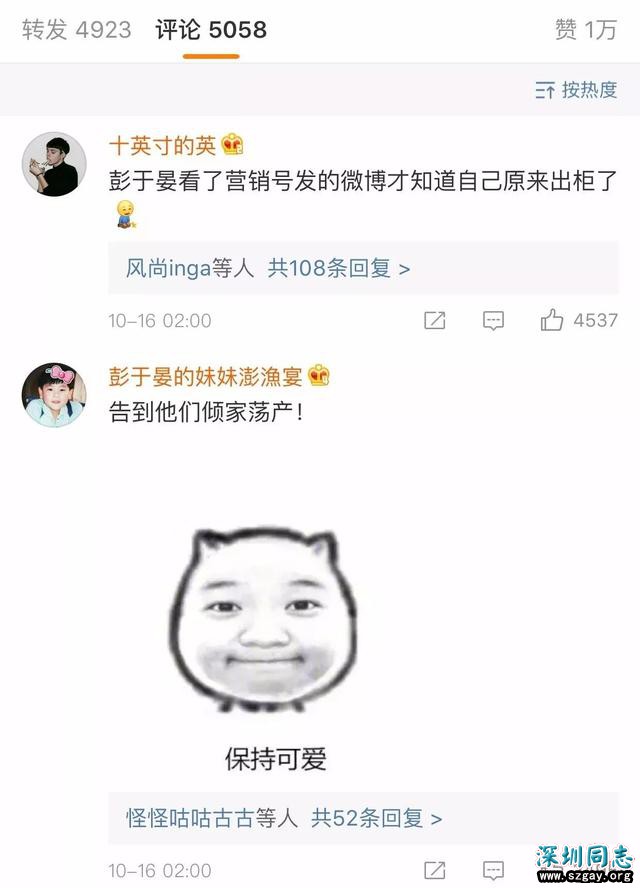Select the 评论 5058 tab
Screen dimensions: 640x888
[x=211, y=30]
